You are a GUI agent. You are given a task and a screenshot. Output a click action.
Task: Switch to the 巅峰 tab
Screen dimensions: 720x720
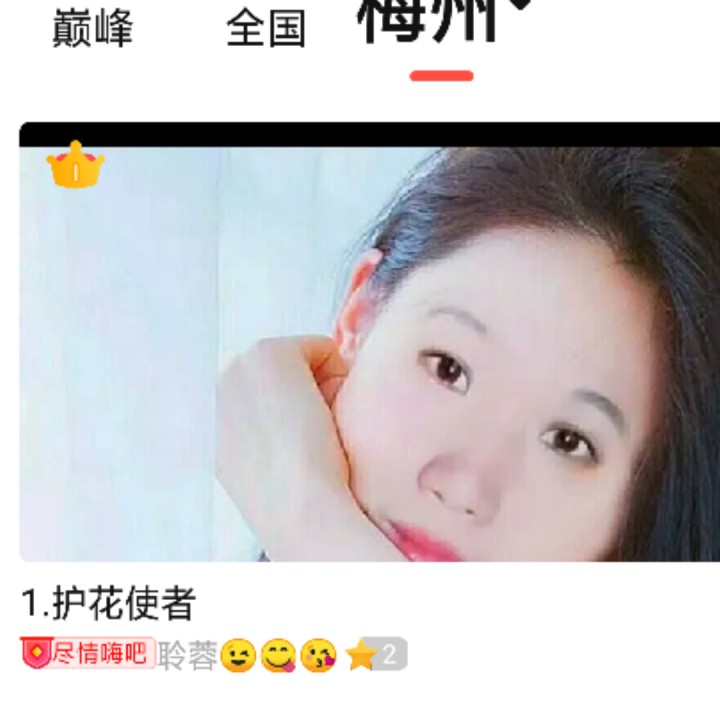(92, 29)
